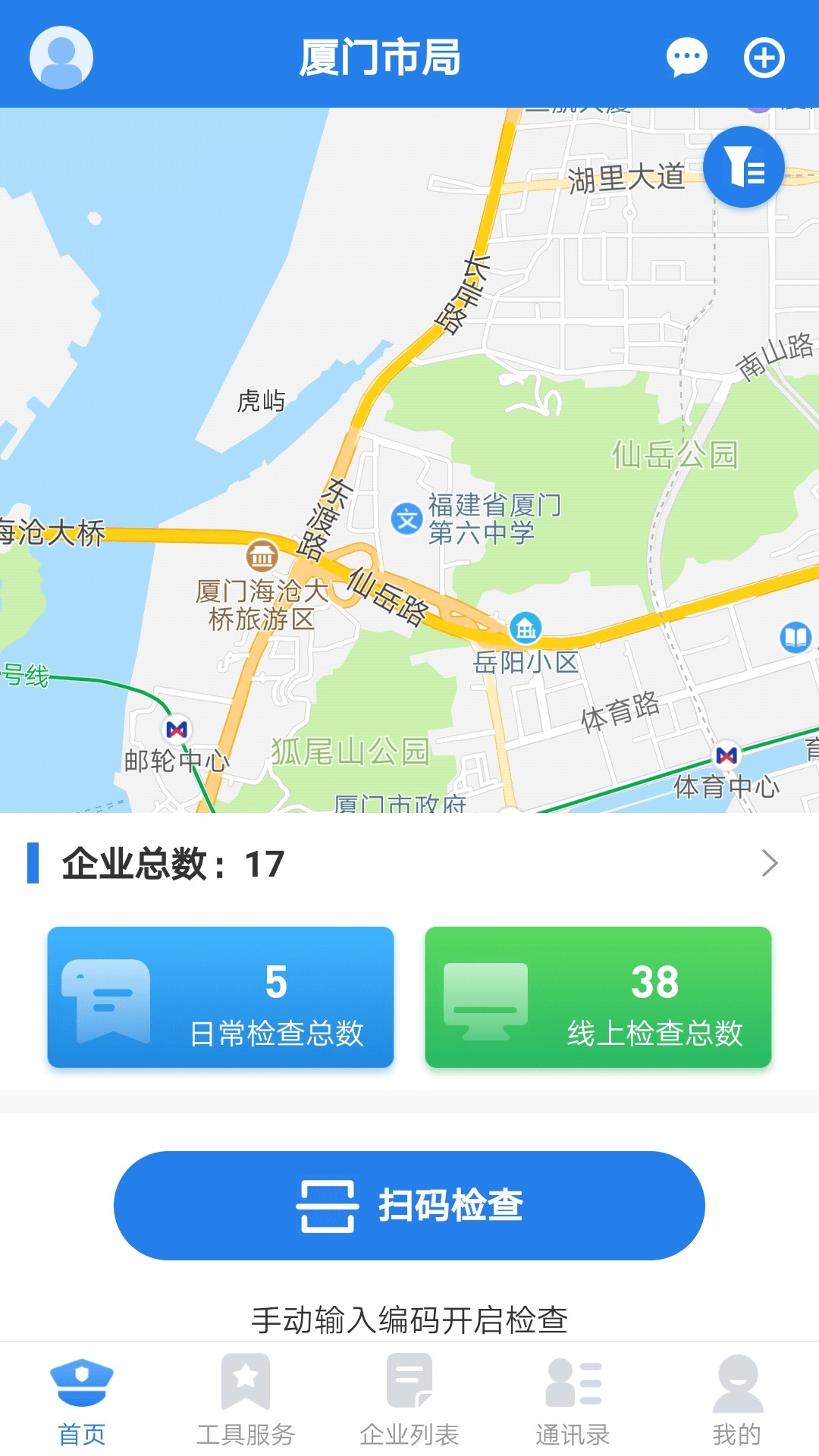
Task: Tap the plus add icon in header
Action: pyautogui.click(x=764, y=58)
